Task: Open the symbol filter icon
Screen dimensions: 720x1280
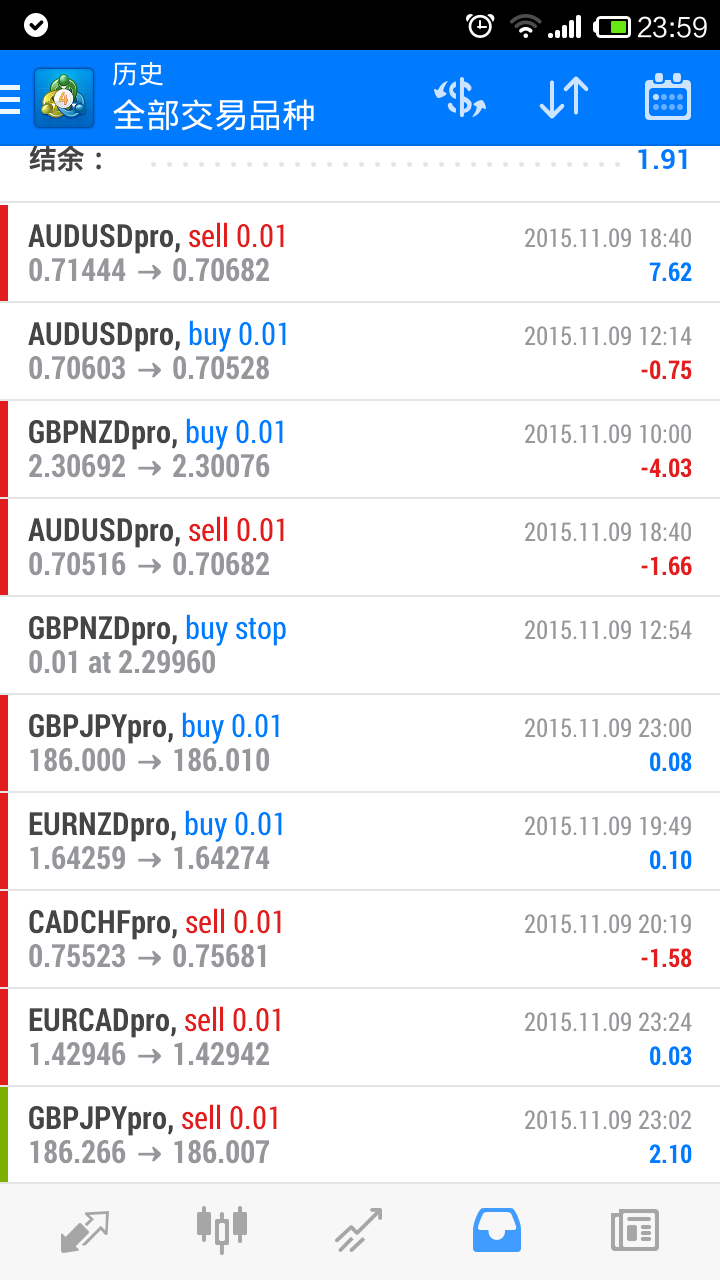Action: (460, 98)
